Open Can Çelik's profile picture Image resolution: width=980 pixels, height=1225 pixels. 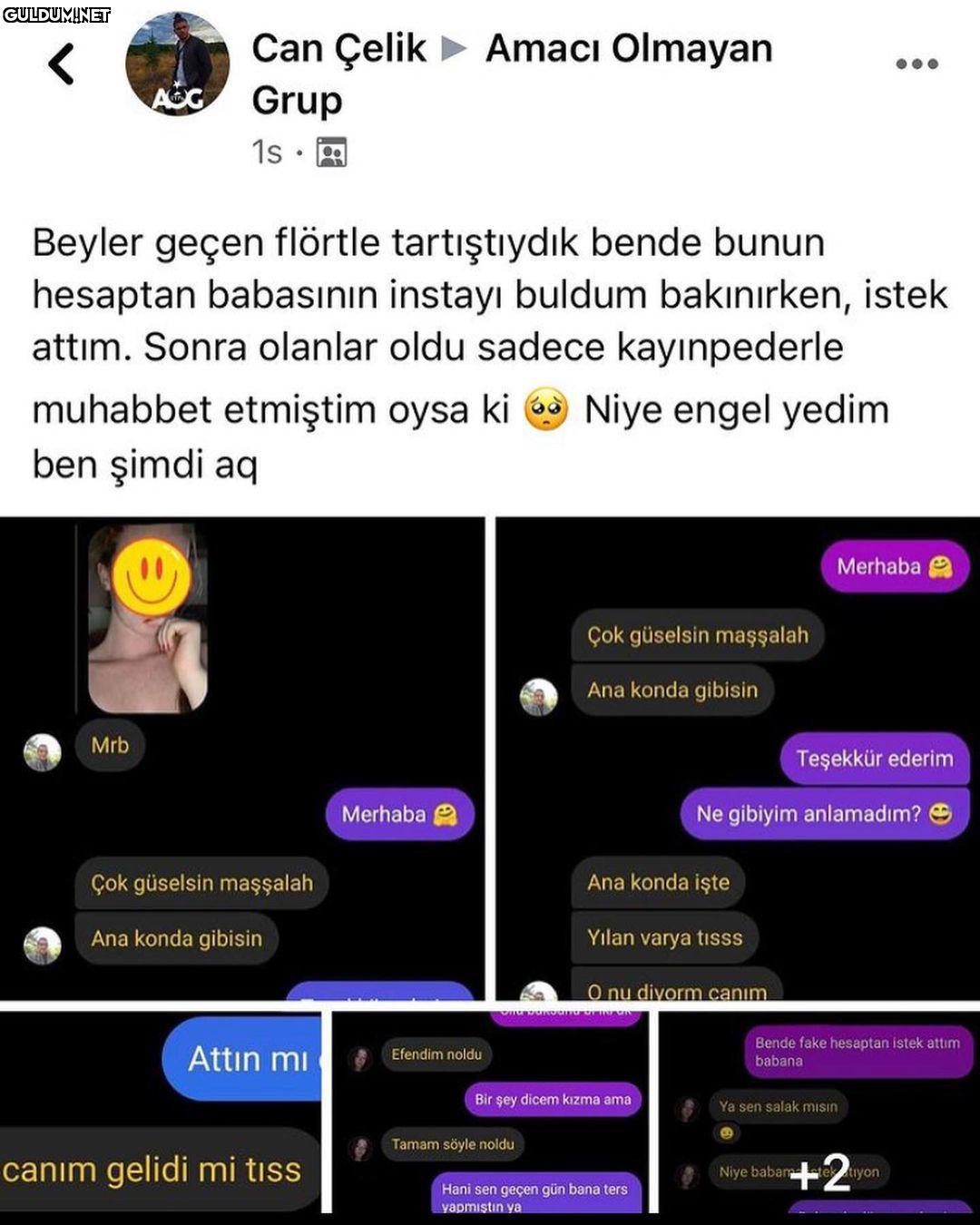pos(177,64)
